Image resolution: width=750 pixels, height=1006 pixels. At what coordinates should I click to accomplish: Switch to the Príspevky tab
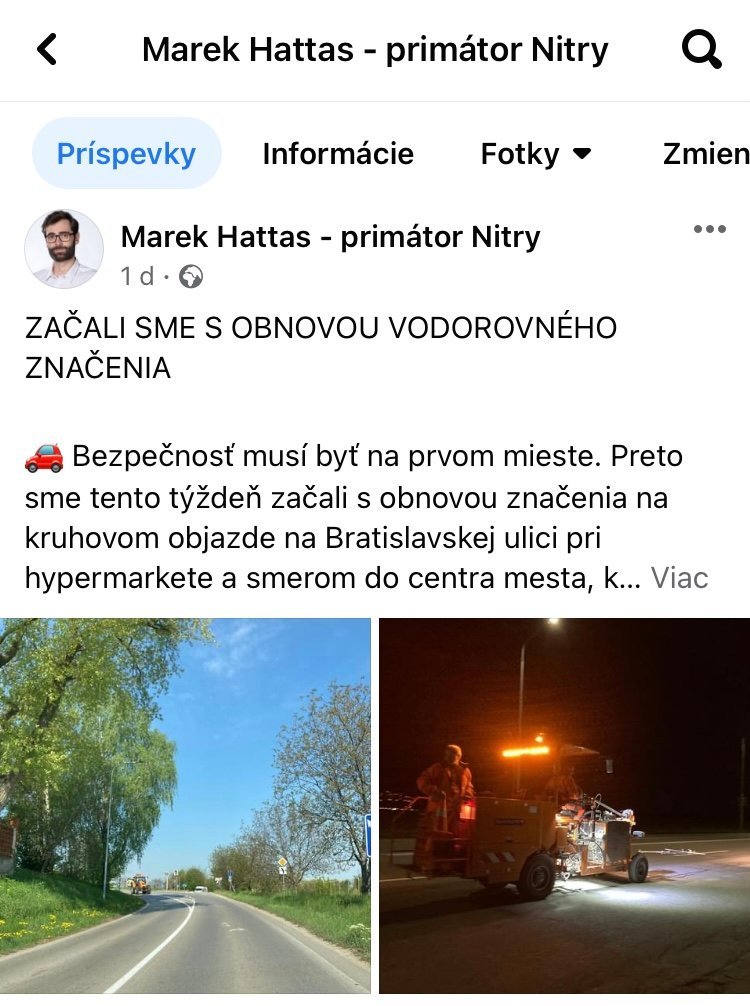tap(126, 154)
